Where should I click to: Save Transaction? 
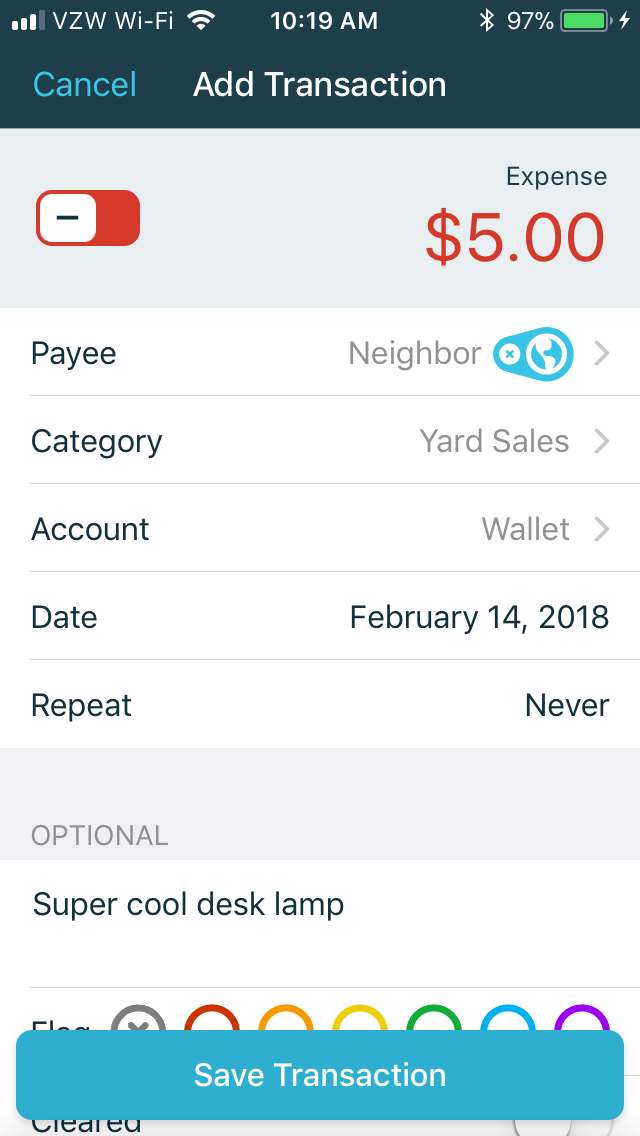[320, 1075]
